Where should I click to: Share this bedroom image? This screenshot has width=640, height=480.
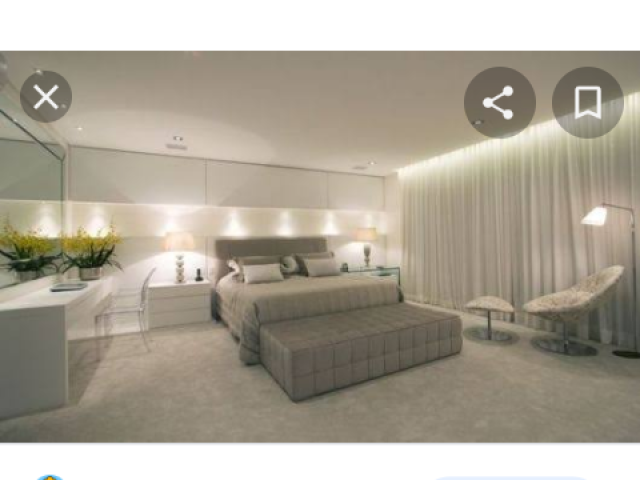pyautogui.click(x=499, y=102)
